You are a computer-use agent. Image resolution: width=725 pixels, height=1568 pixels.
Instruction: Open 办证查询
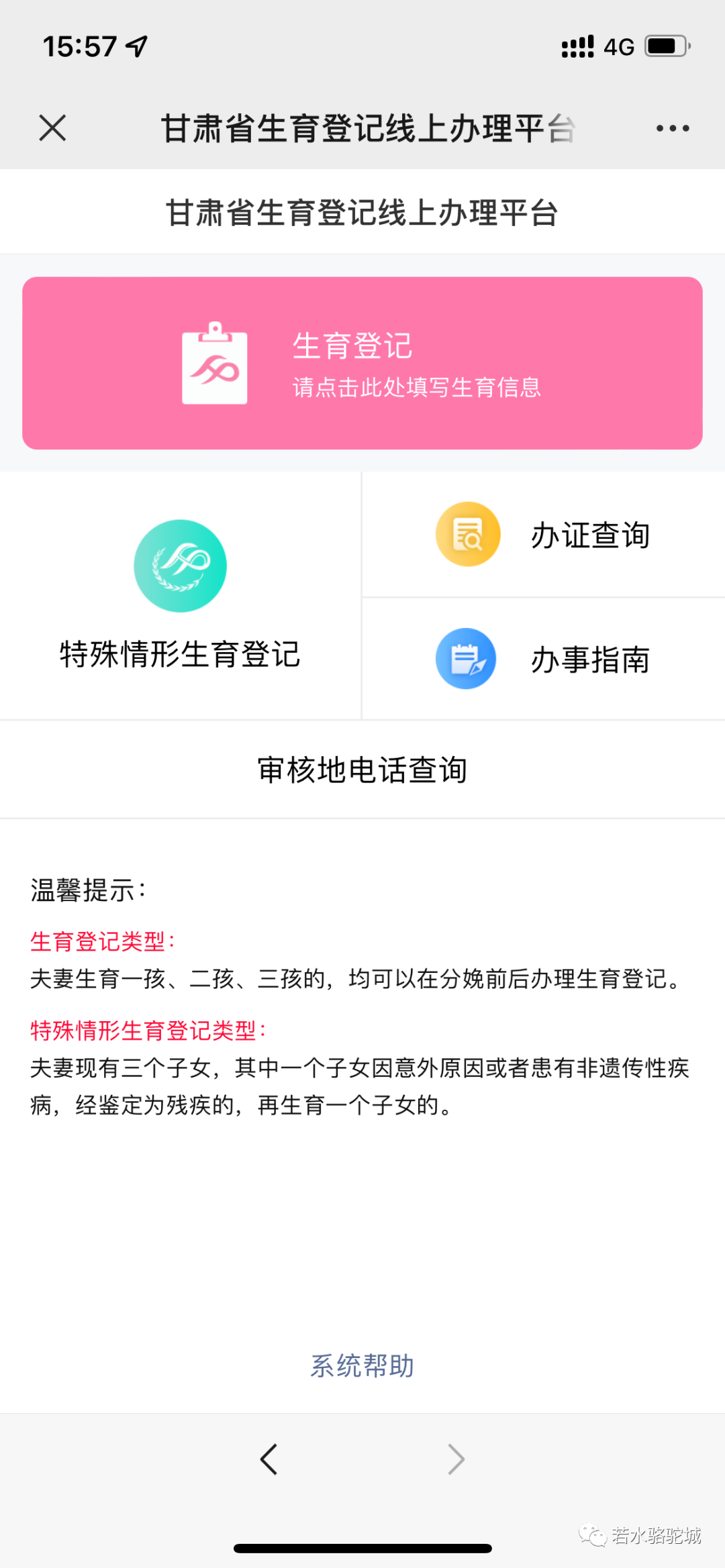pyautogui.click(x=544, y=534)
